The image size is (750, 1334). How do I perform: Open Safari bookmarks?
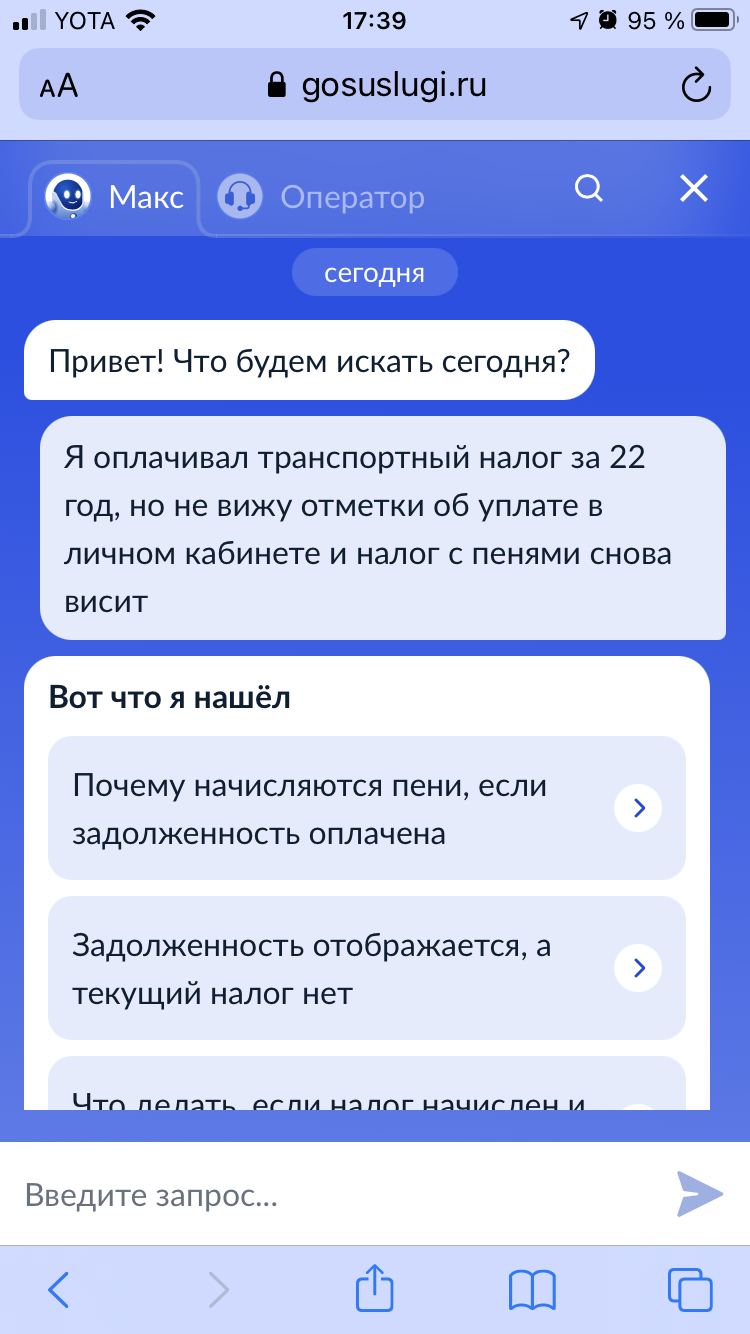[x=532, y=1289]
